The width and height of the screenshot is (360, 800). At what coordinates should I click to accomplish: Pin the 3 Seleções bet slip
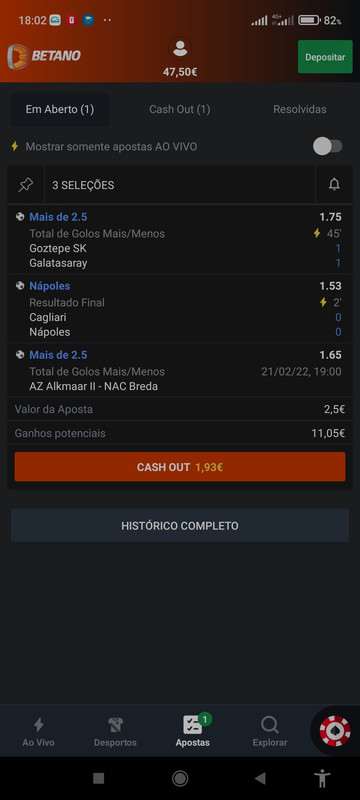point(25,185)
